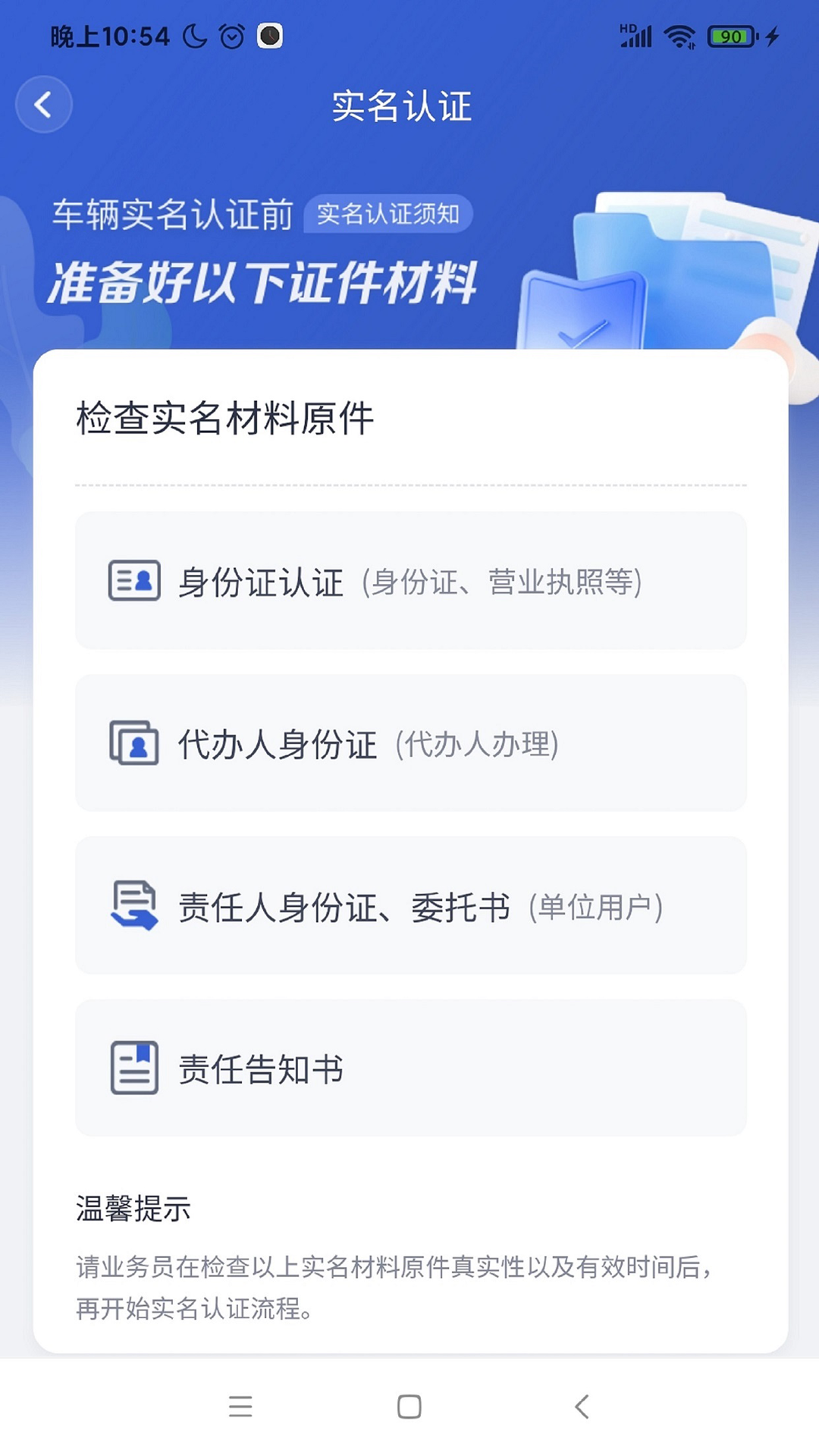Open the 代办人身份证 row
Image resolution: width=819 pixels, height=1456 pixels.
(411, 743)
